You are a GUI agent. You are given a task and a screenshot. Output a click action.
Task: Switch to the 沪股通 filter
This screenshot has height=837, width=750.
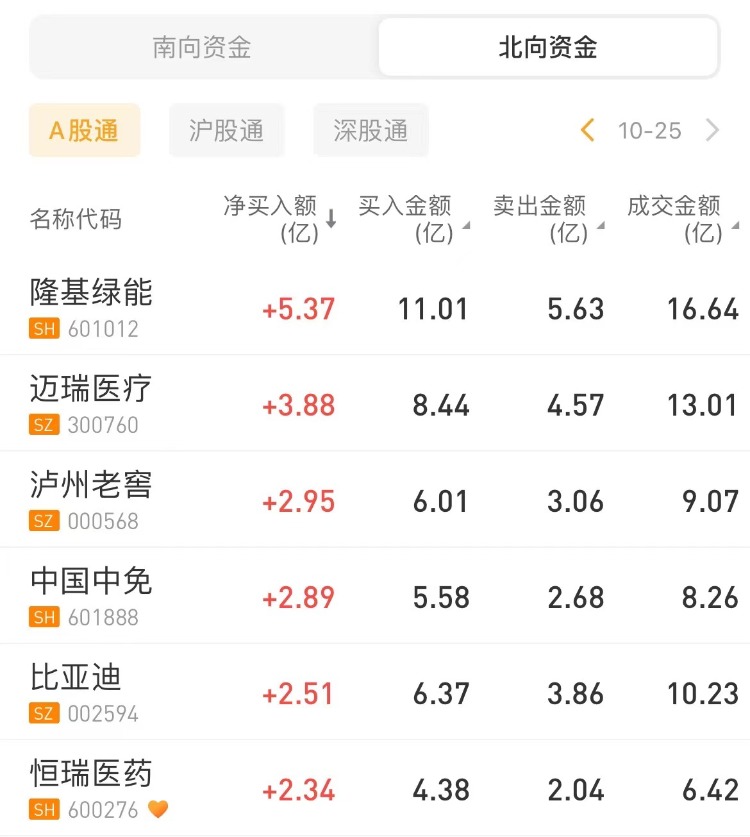[227, 130]
